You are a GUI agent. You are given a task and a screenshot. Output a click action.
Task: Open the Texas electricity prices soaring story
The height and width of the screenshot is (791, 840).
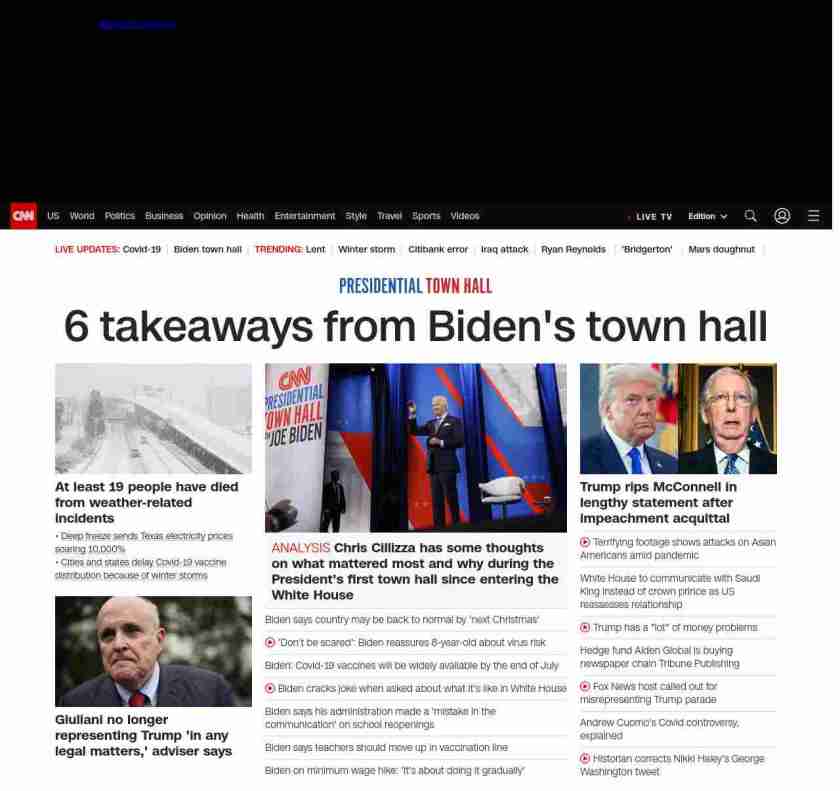(x=144, y=542)
